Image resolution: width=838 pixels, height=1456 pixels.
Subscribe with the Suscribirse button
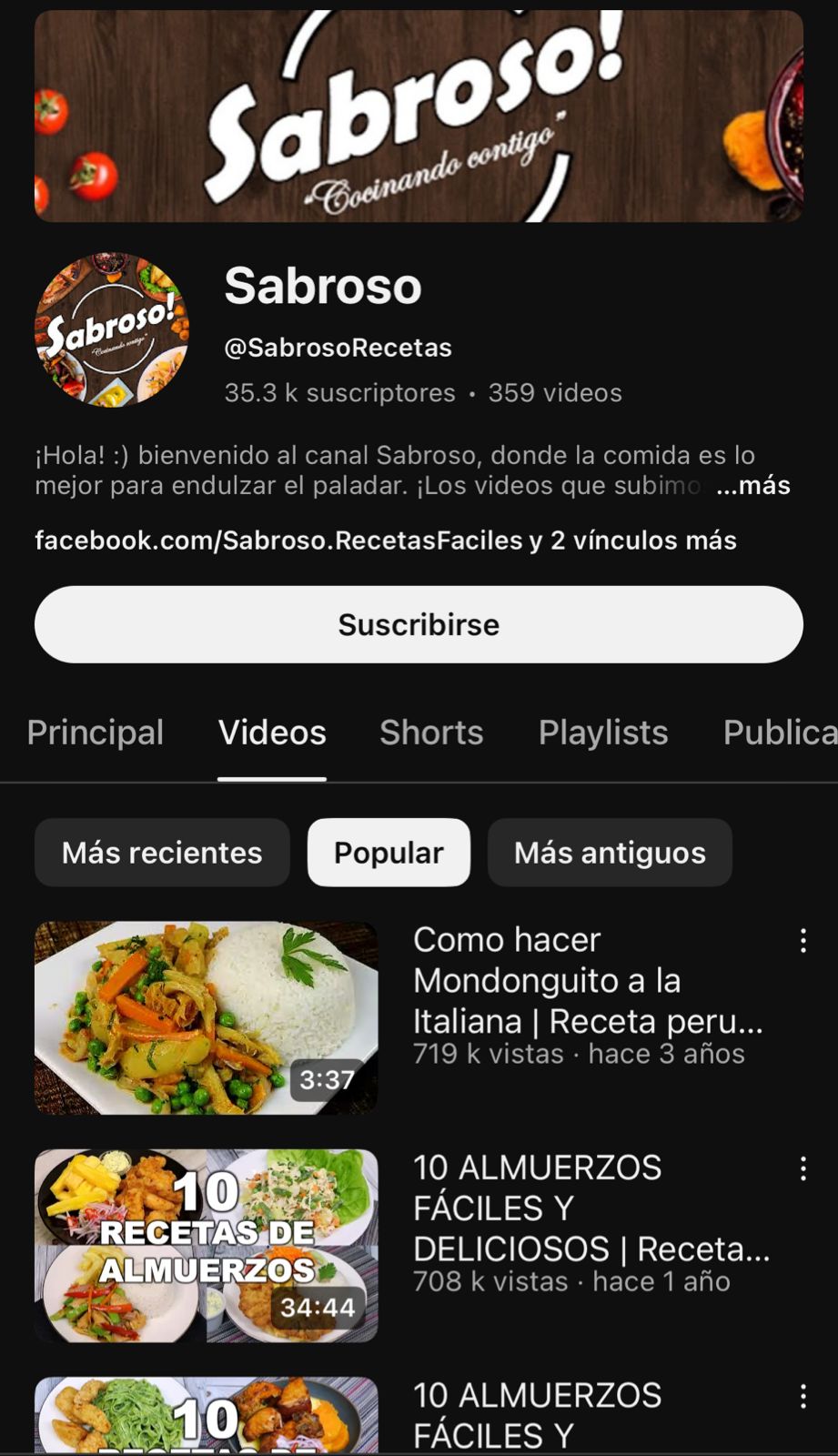click(x=419, y=624)
